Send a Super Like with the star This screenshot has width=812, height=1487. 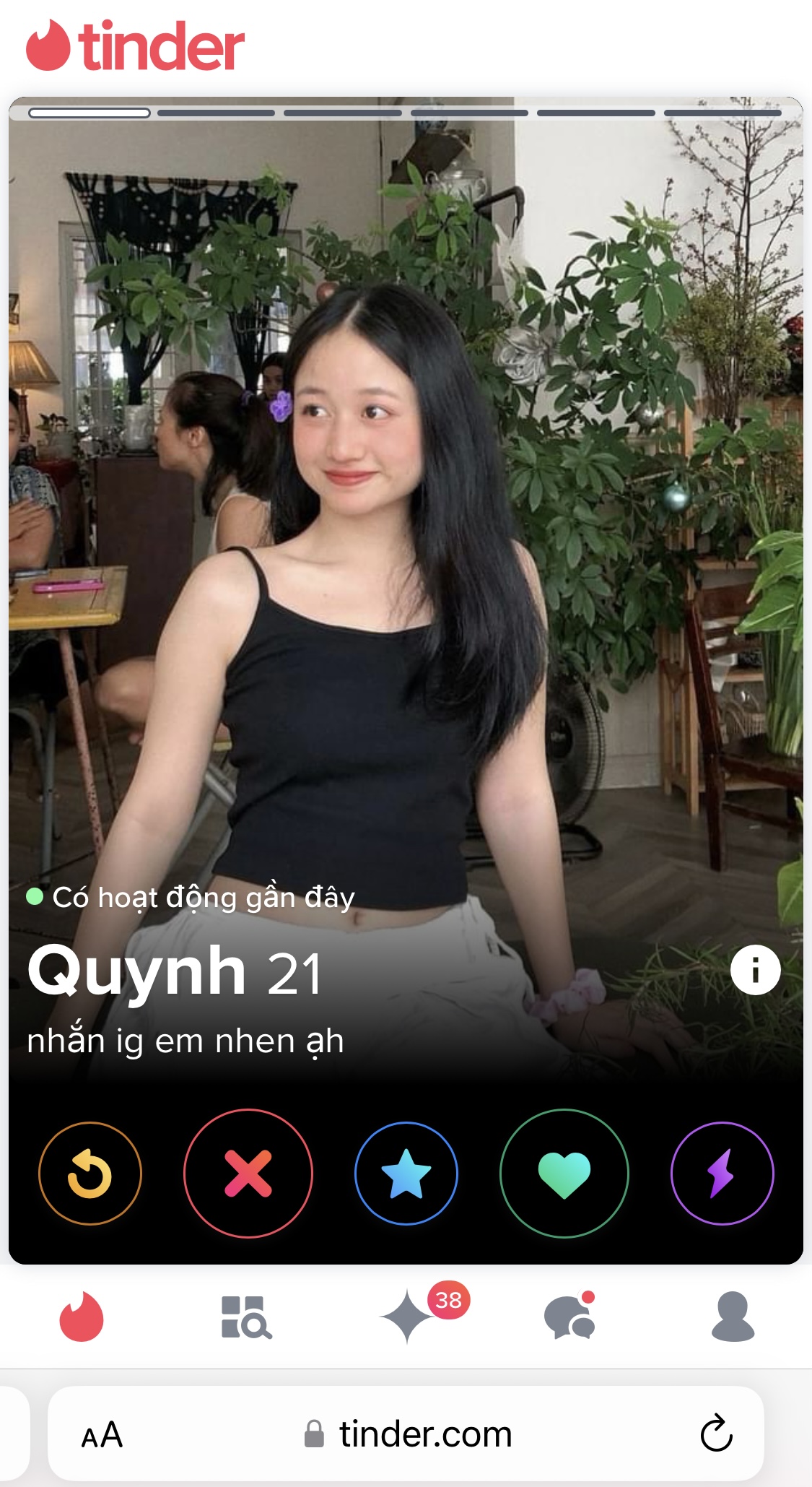pos(406,1174)
